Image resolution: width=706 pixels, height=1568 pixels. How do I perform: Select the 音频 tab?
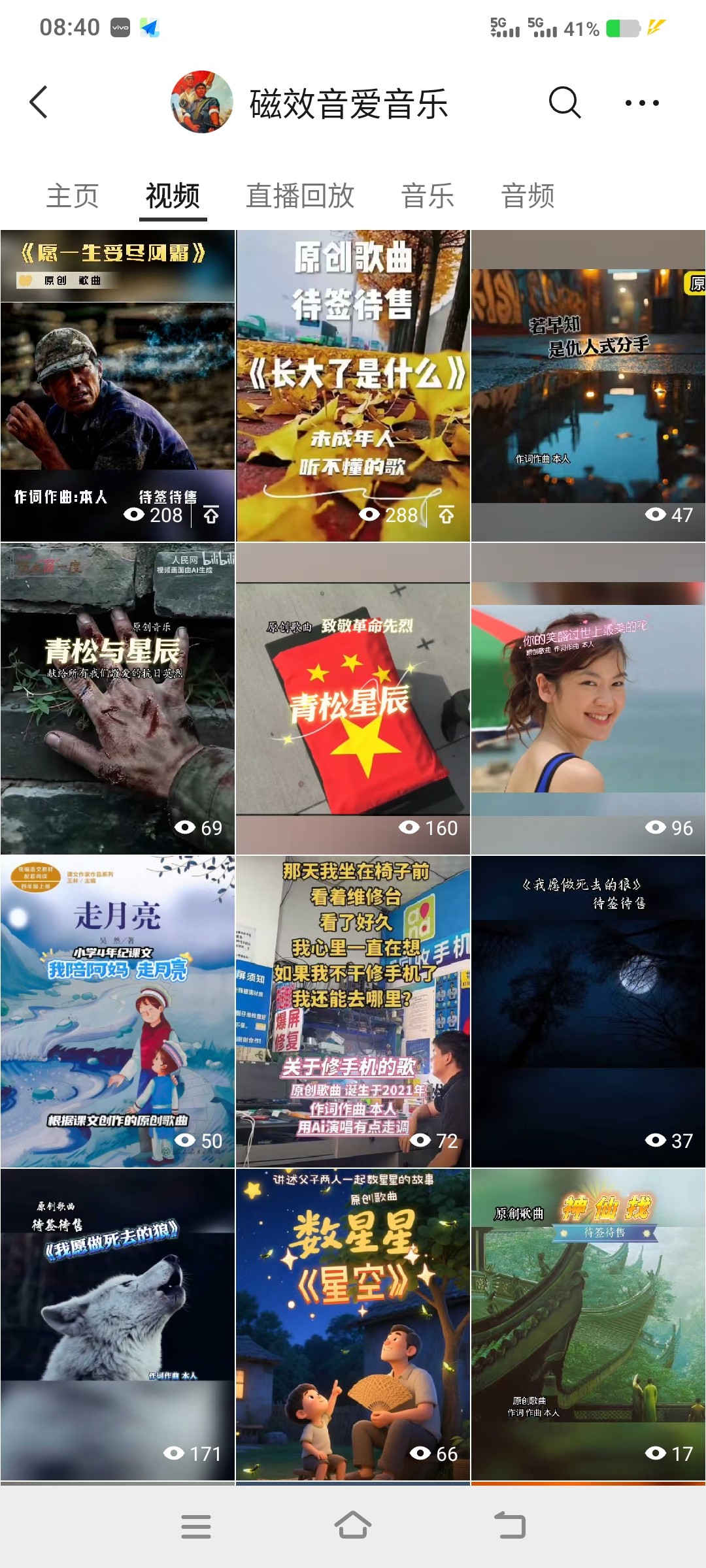pyautogui.click(x=528, y=196)
